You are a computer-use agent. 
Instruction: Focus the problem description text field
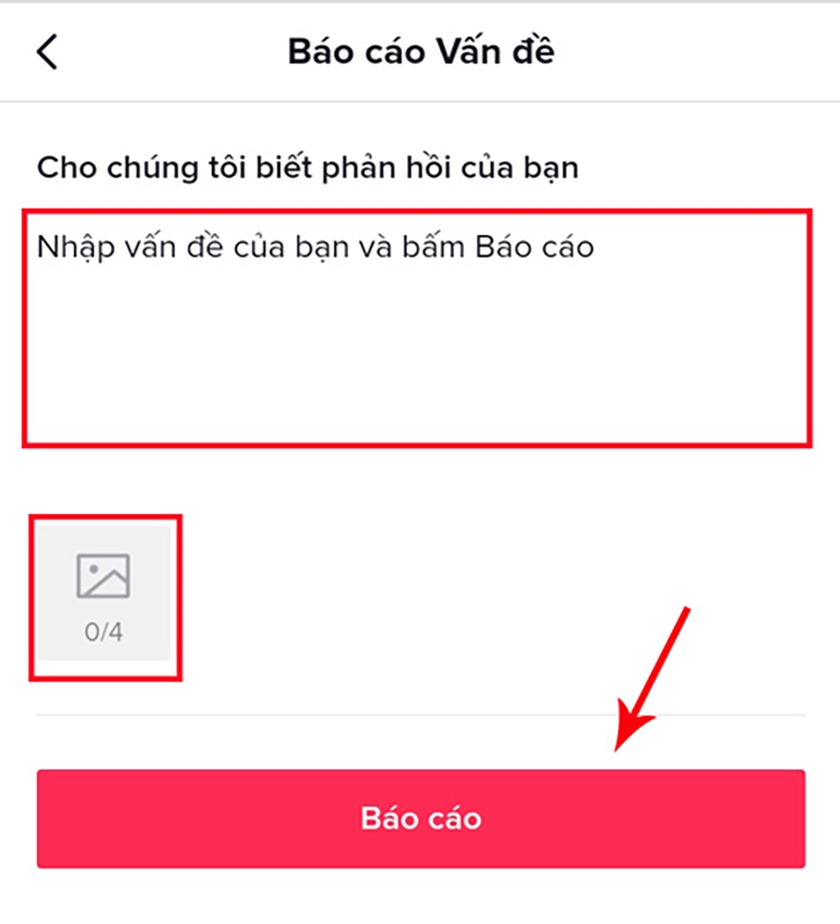[420, 320]
